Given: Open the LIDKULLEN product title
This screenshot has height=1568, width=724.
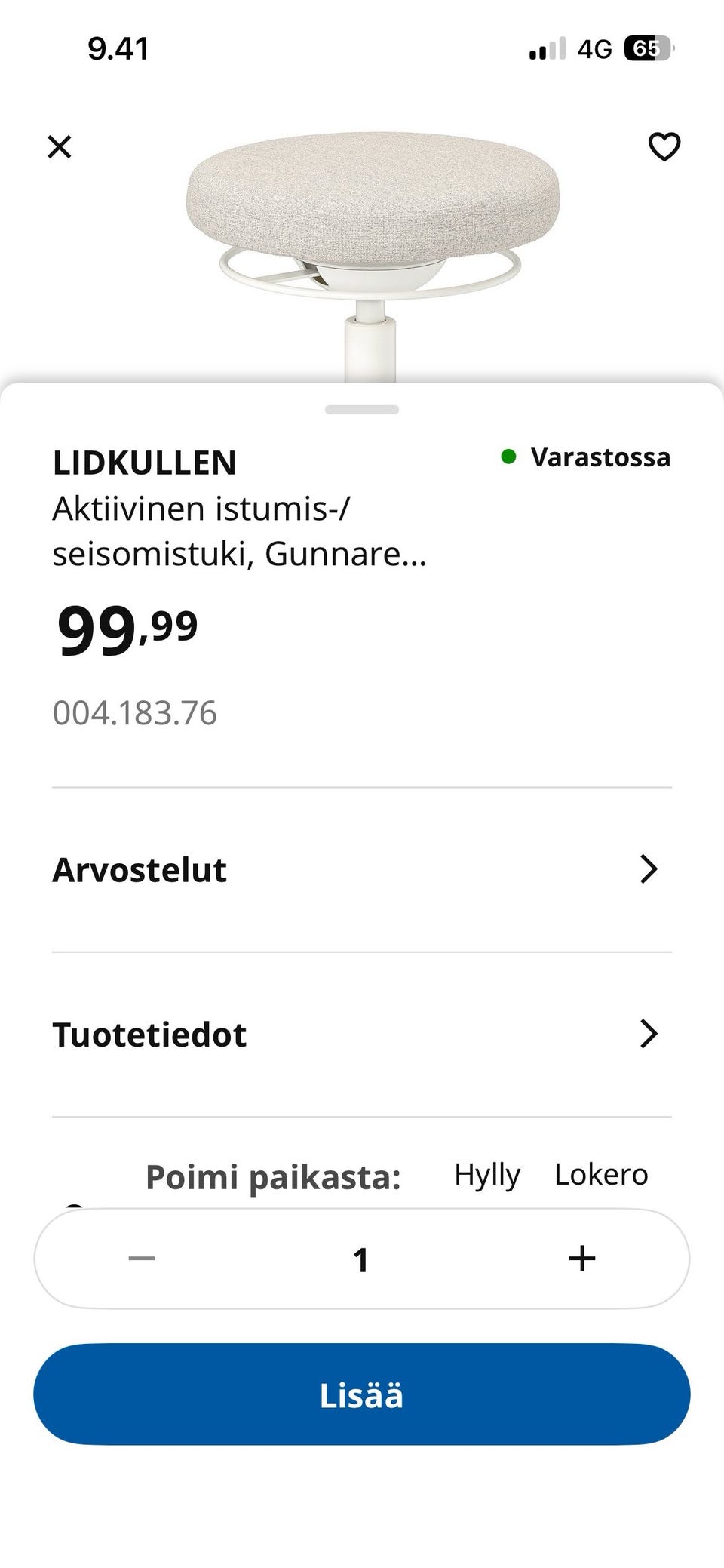Looking at the screenshot, I should (144, 462).
